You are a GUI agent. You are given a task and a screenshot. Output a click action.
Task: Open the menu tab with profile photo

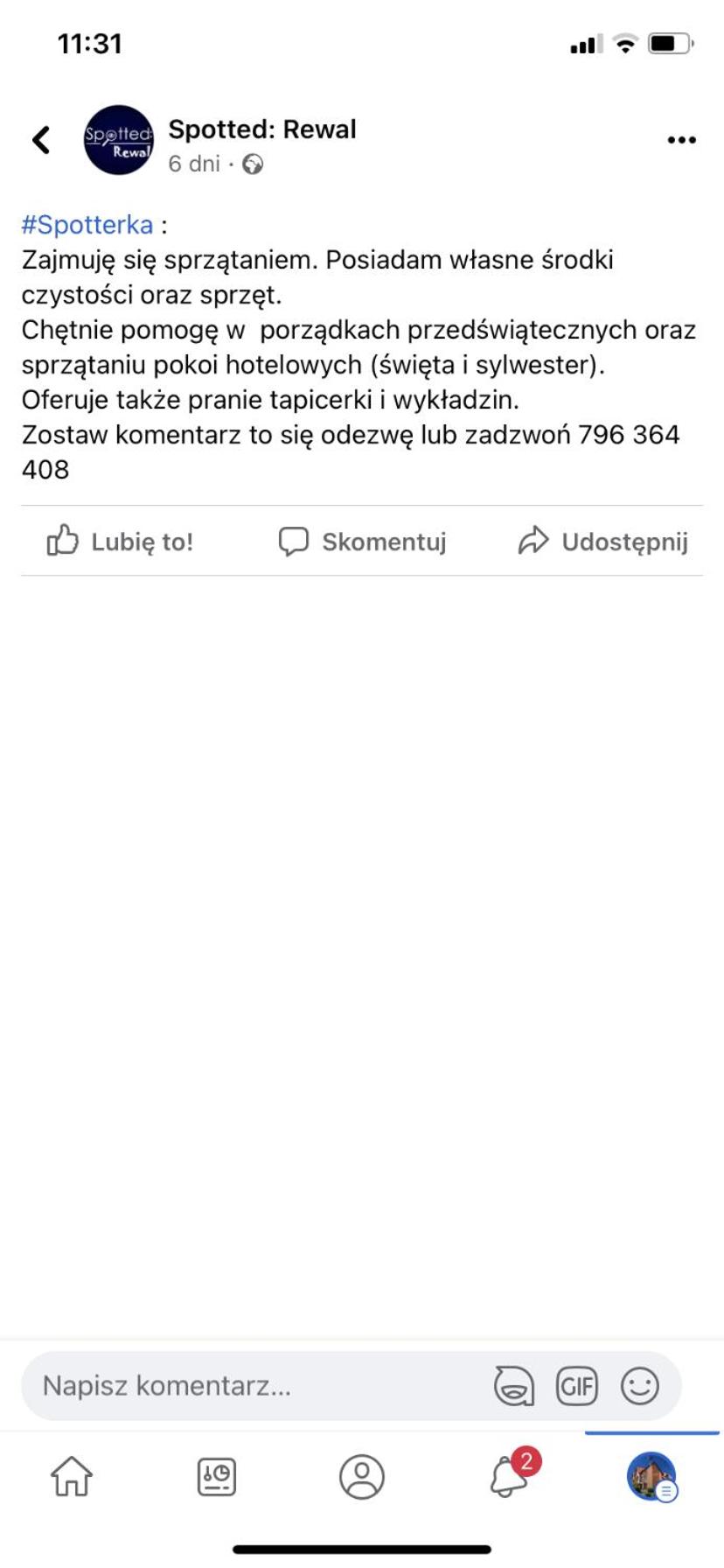[652, 1477]
